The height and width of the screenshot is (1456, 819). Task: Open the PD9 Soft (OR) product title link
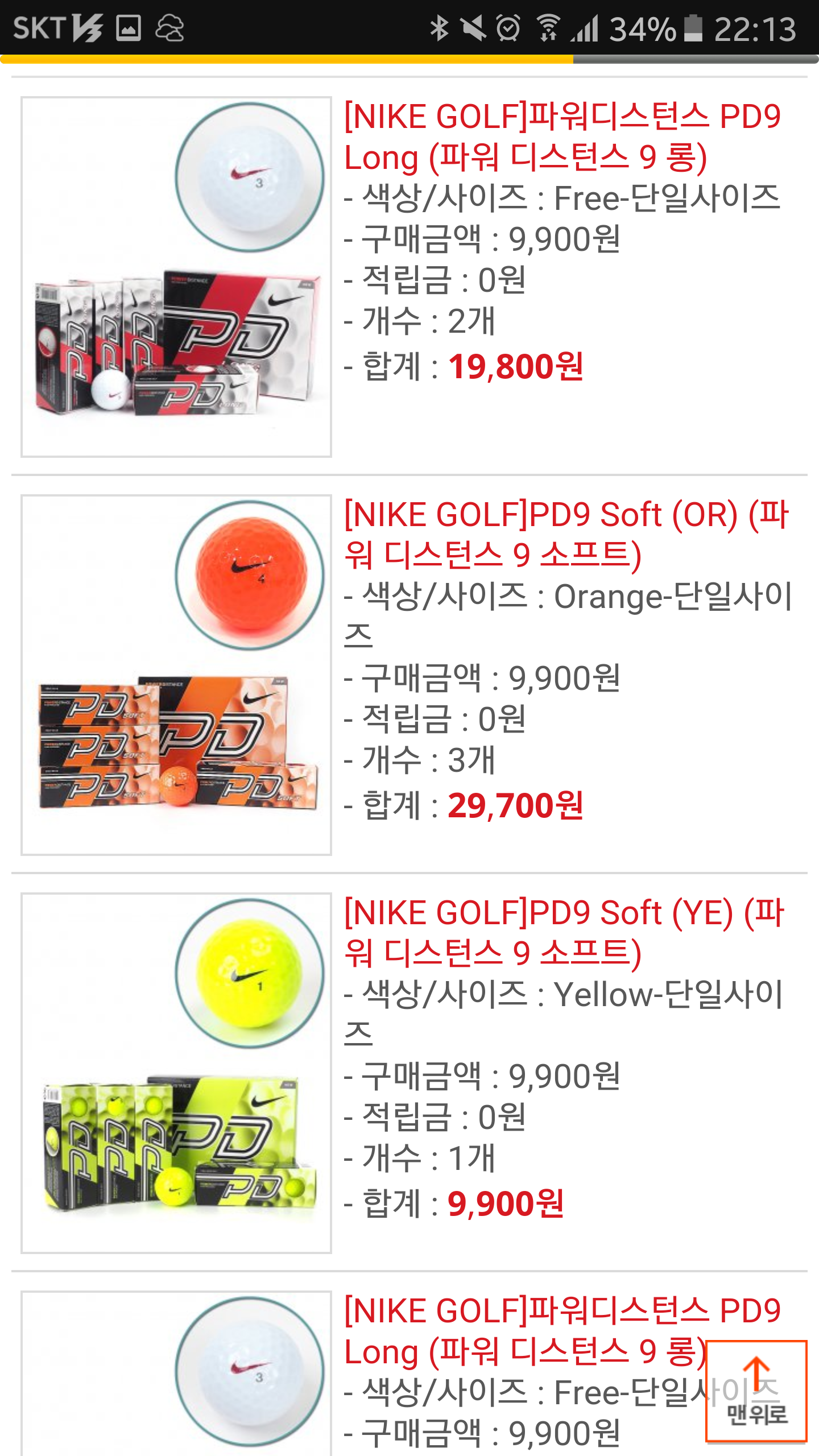tap(566, 535)
